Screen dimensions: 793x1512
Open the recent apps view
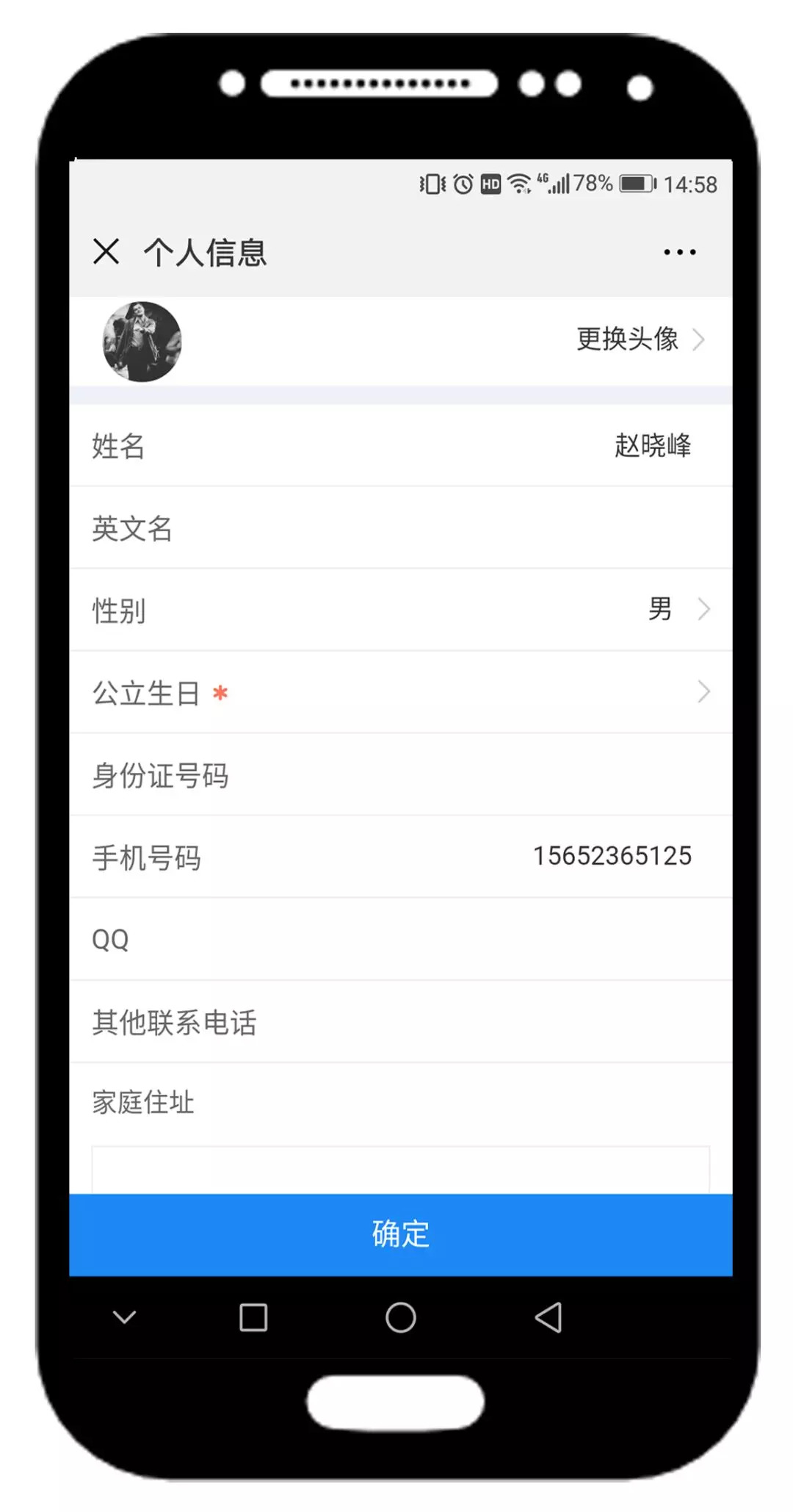click(253, 1317)
